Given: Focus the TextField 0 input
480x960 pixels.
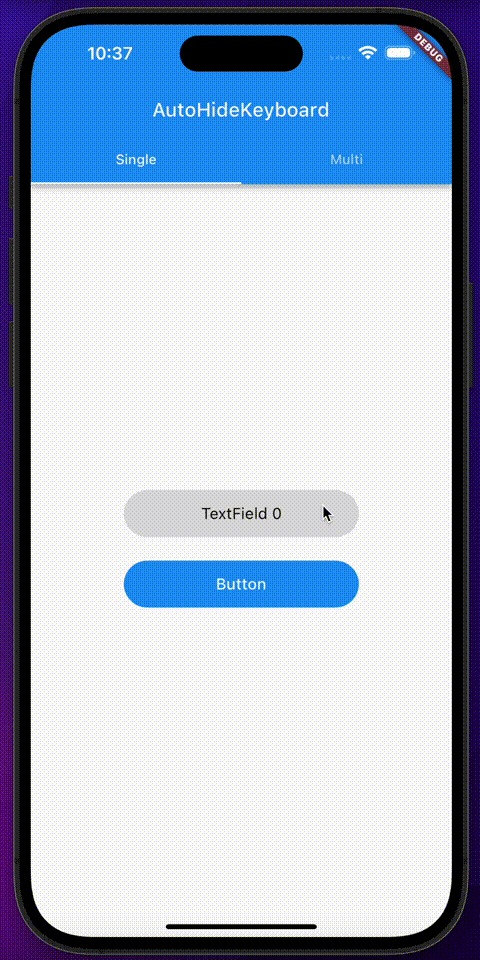Looking at the screenshot, I should pos(241,514).
